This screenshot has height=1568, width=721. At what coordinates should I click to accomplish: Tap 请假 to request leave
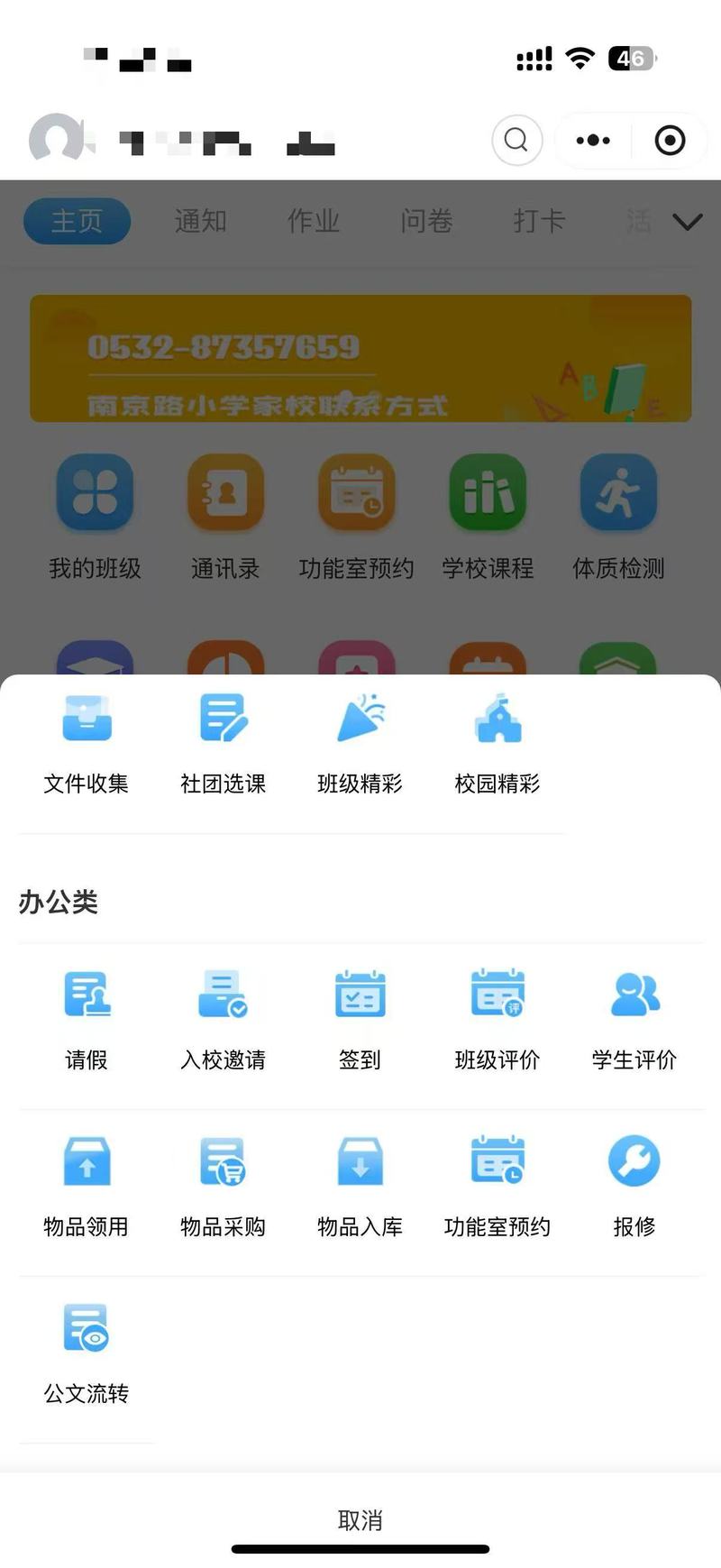click(87, 1018)
